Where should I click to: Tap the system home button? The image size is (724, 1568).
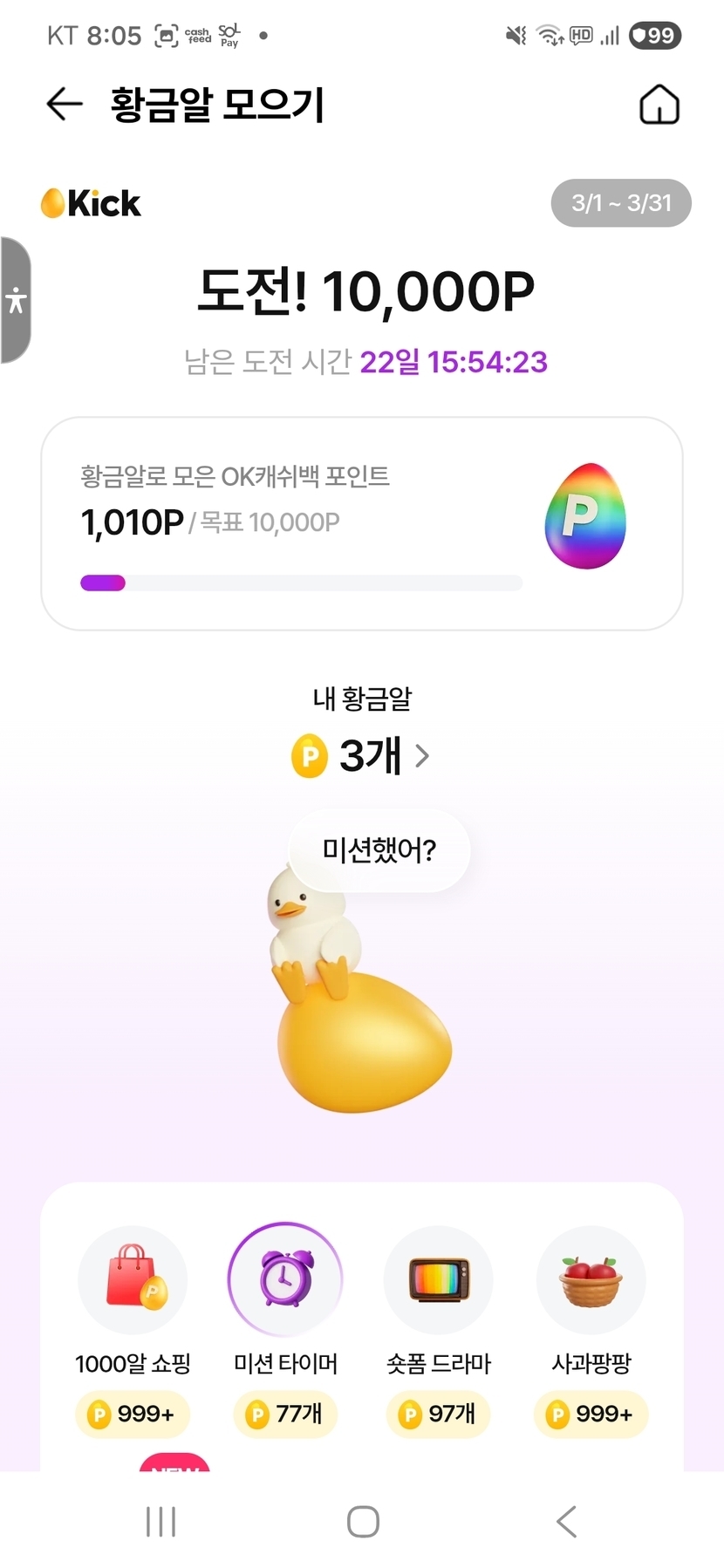pos(363,1522)
